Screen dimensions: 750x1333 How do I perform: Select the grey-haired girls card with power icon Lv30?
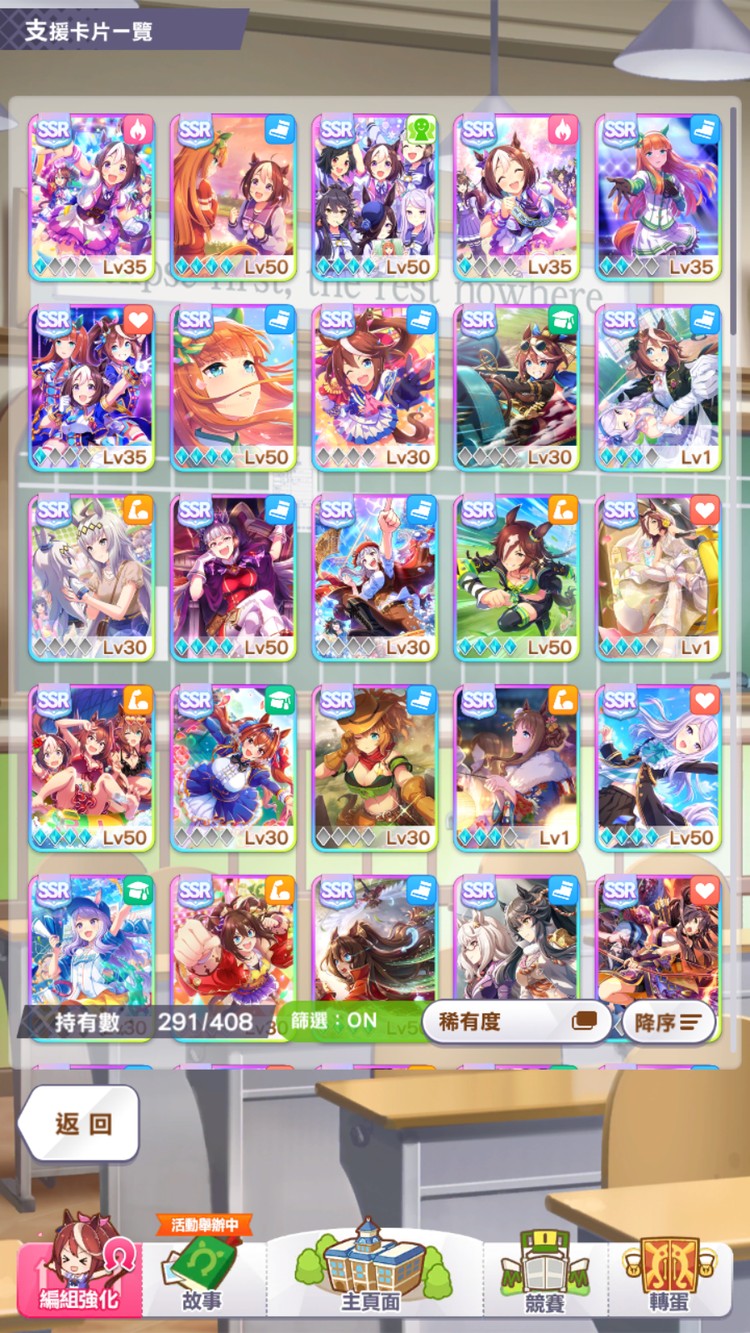92,577
